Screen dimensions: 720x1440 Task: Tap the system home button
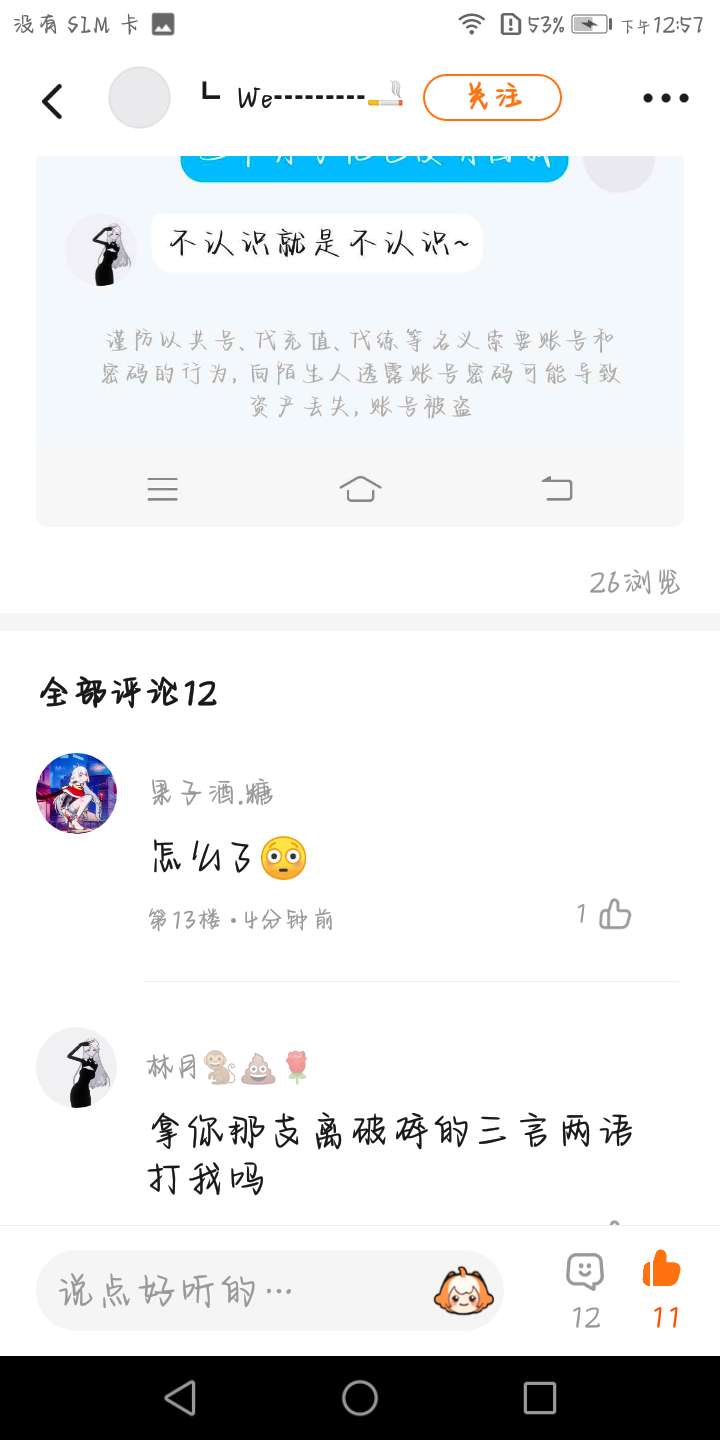coord(360,1398)
